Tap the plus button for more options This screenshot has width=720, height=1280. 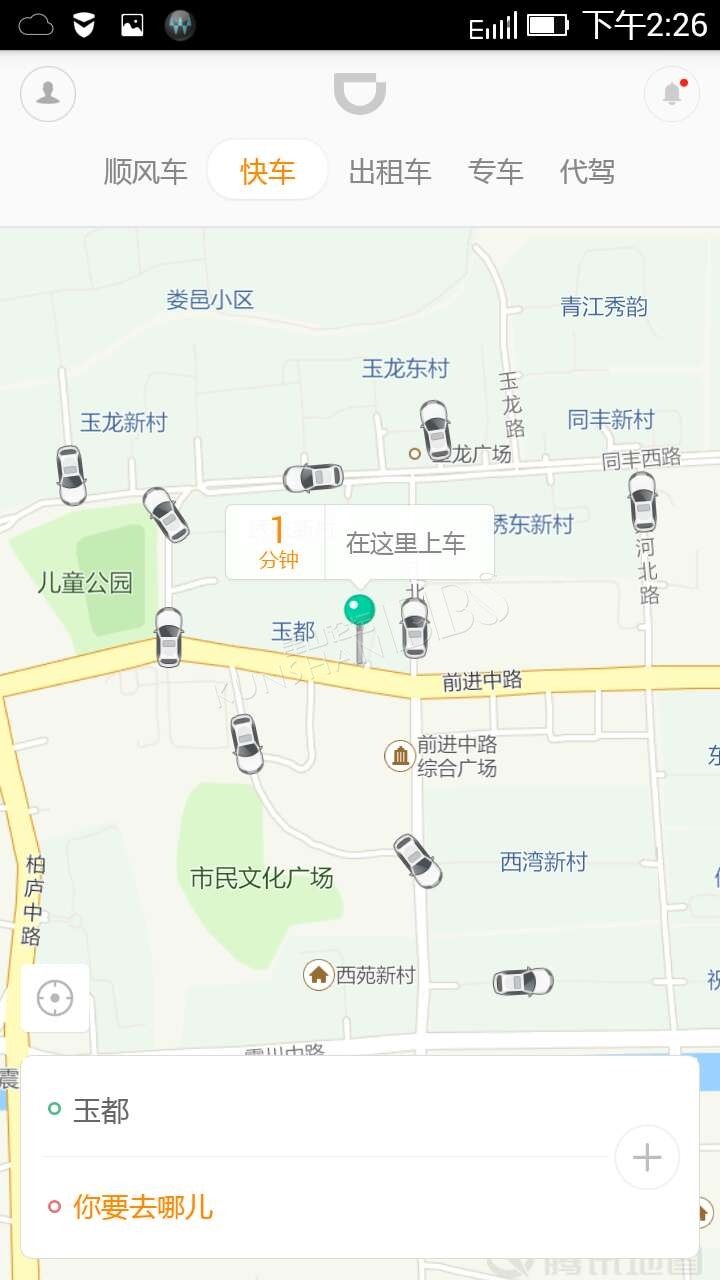(647, 1158)
